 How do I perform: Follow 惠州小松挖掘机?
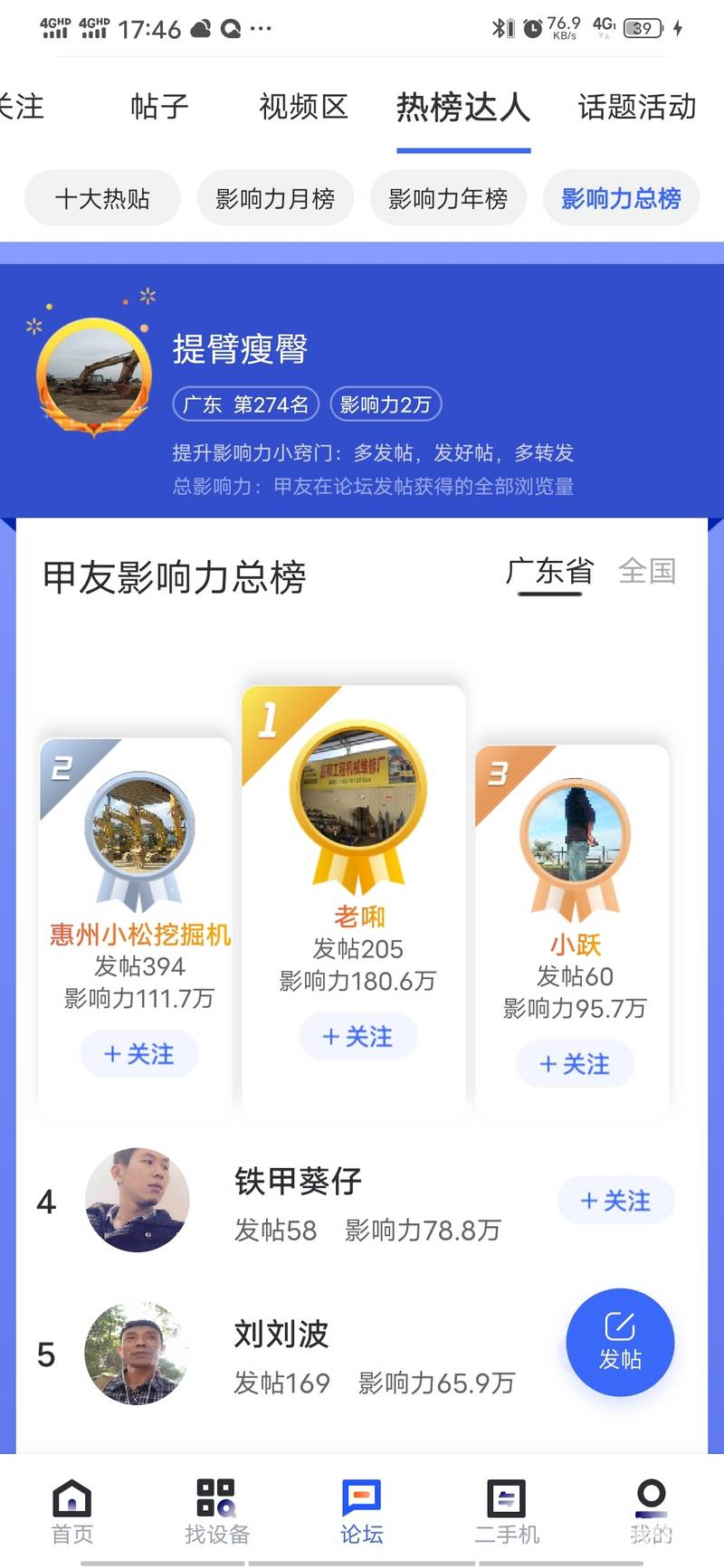pyautogui.click(x=139, y=1053)
